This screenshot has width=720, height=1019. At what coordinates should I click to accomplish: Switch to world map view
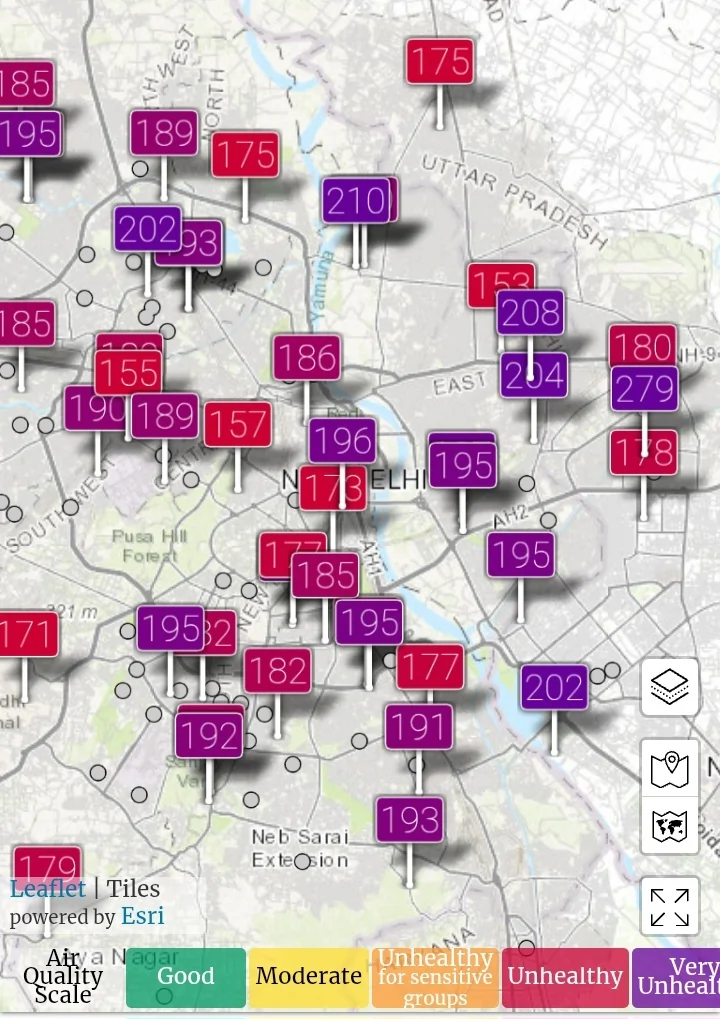[x=669, y=826]
